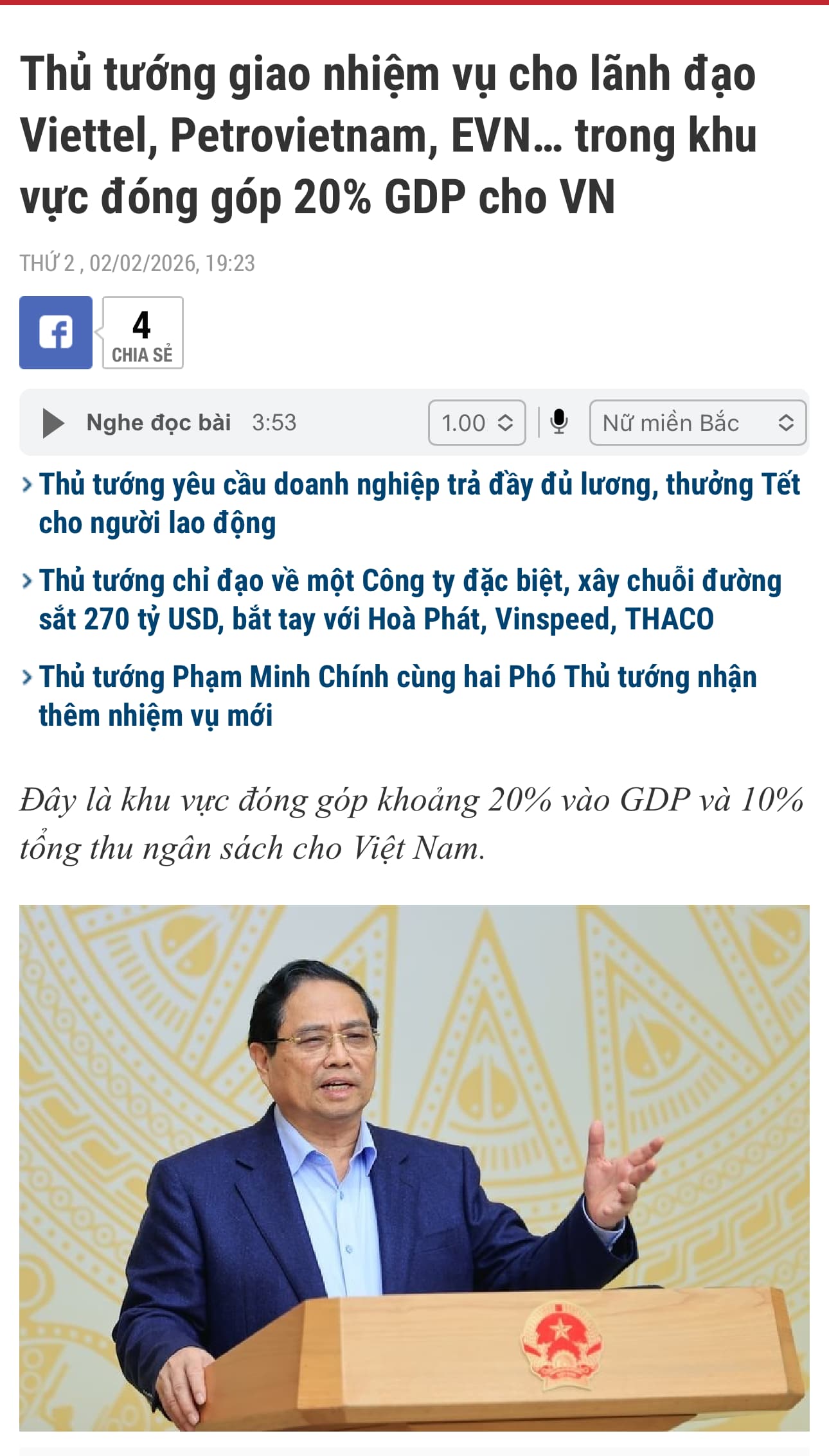Viewport: 829px width, 1456px height.
Task: Open the 1.00 playback speed dropdown
Action: tap(477, 423)
